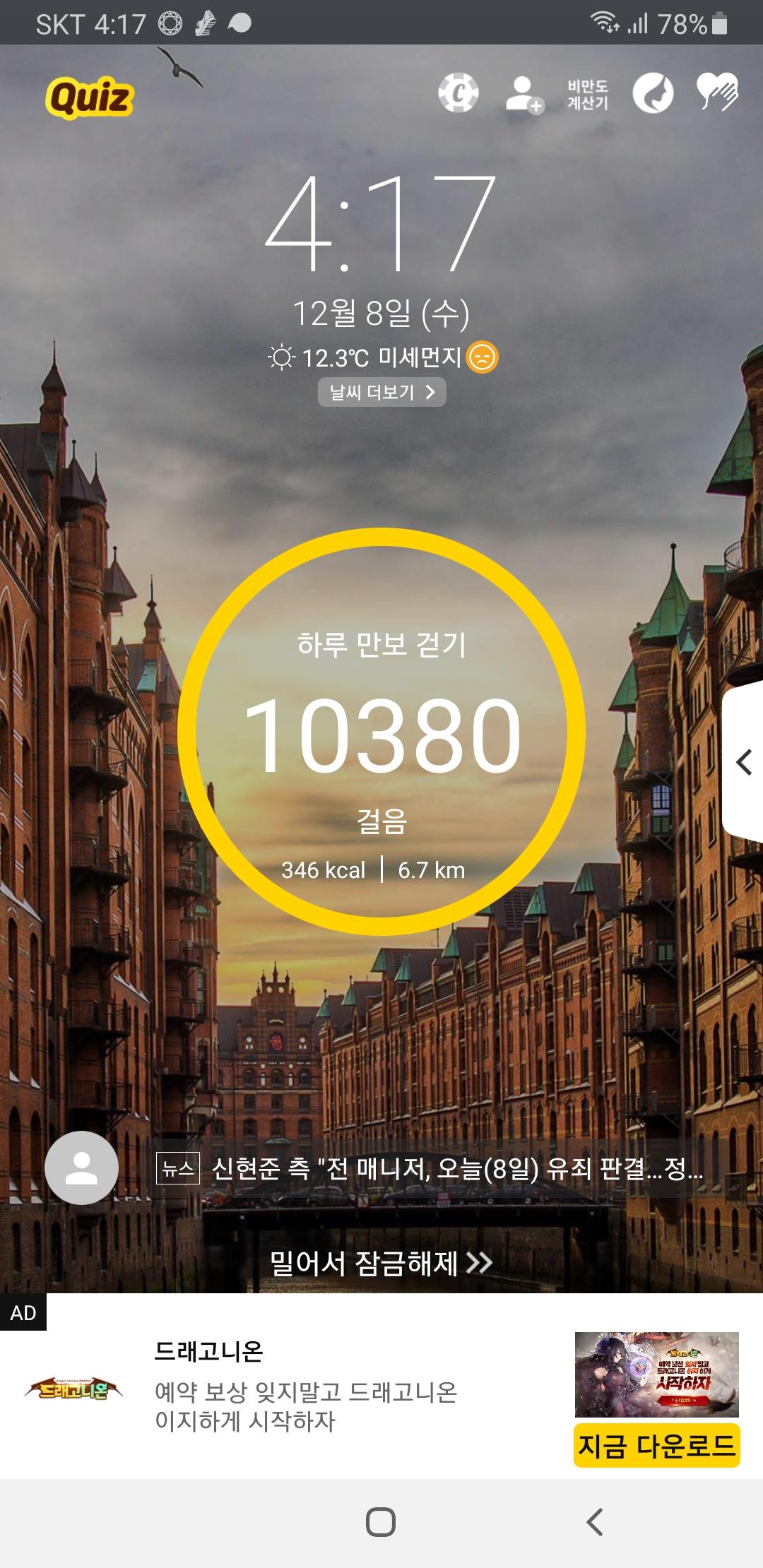Tap 지금 다운로드 to download 드래고니온

tap(656, 1447)
